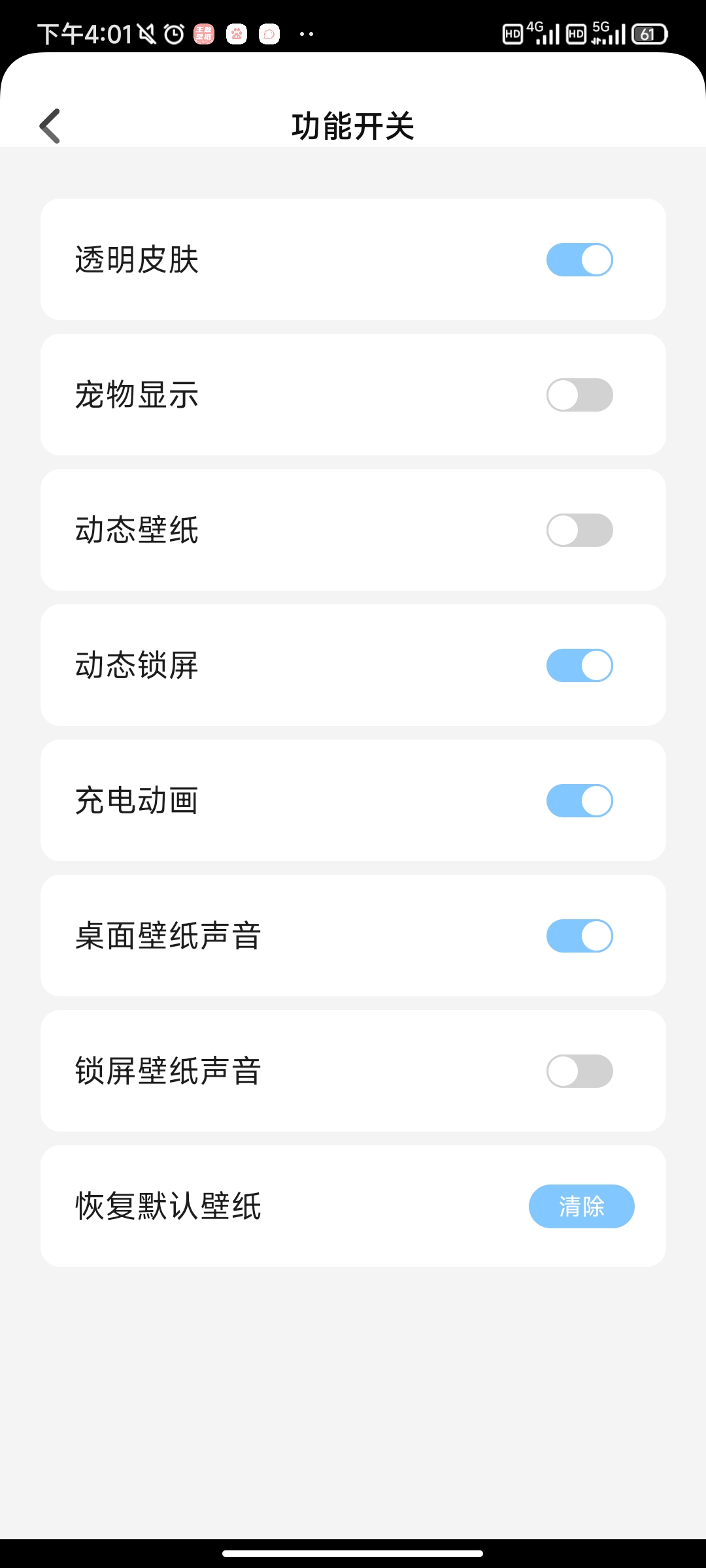Viewport: 706px width, 1568px height.
Task: Turn off the 透明皮肤 switch
Action: tap(579, 260)
